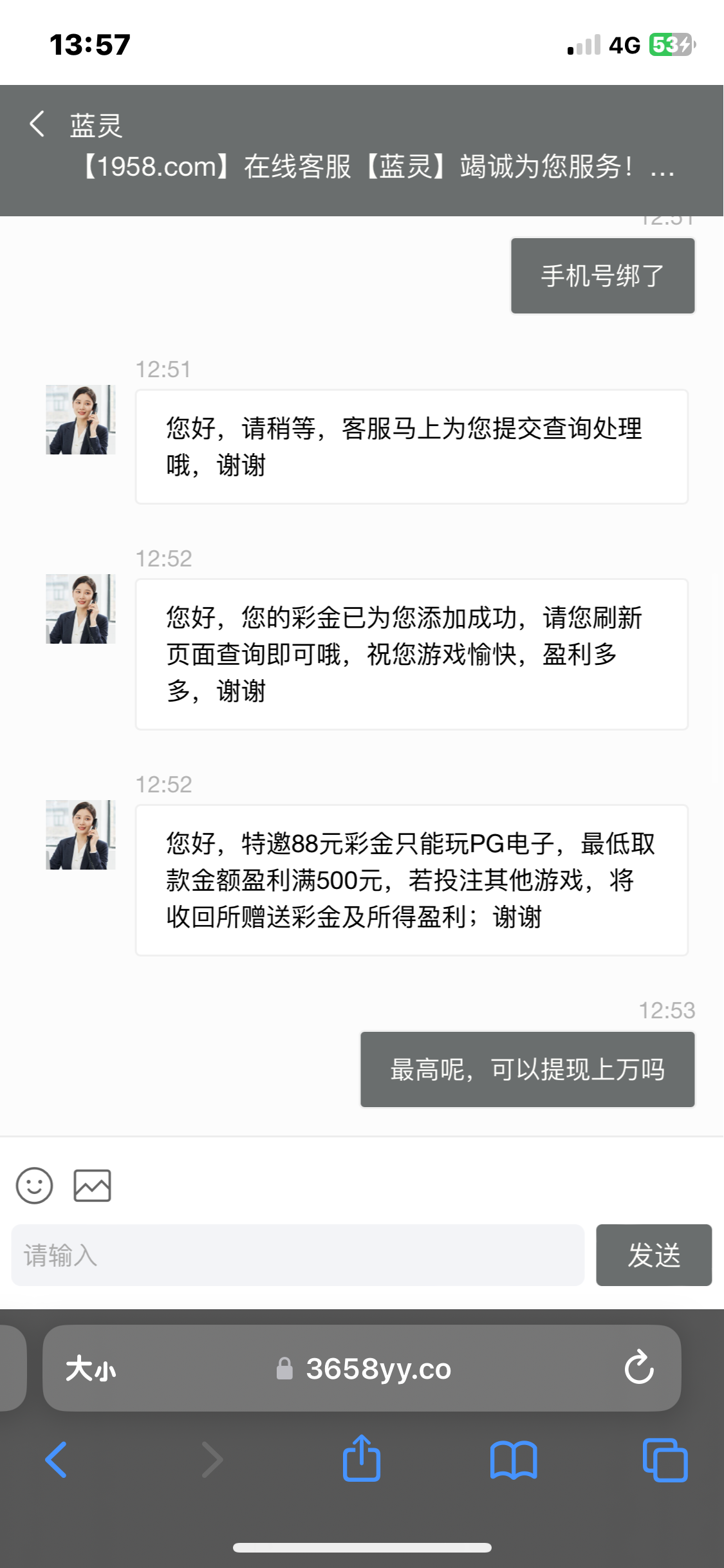
Task: Tap the 发送 send button
Action: click(x=653, y=1255)
